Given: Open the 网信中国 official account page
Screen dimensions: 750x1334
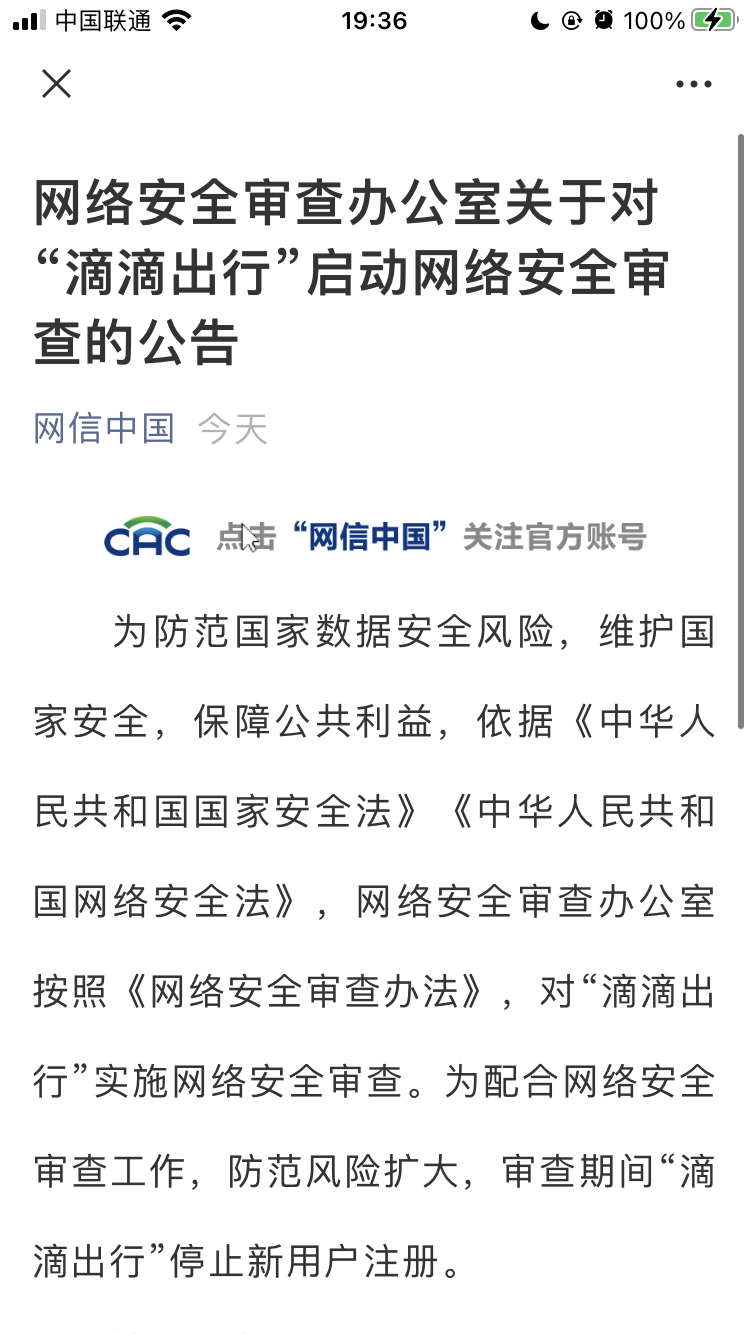Looking at the screenshot, I should [104, 428].
